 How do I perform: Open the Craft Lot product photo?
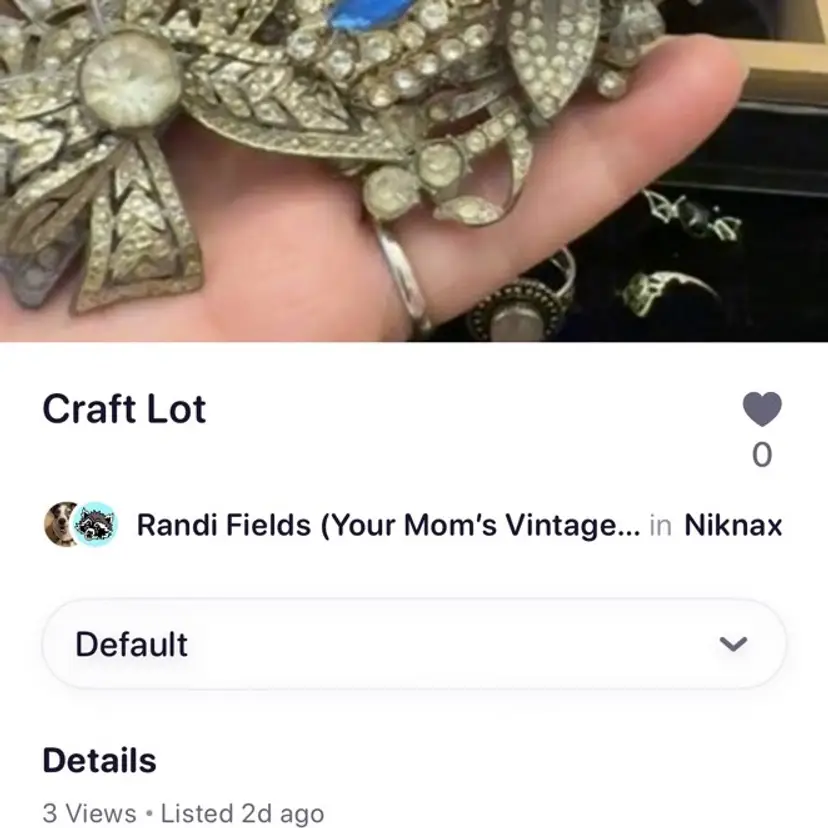pos(414,170)
